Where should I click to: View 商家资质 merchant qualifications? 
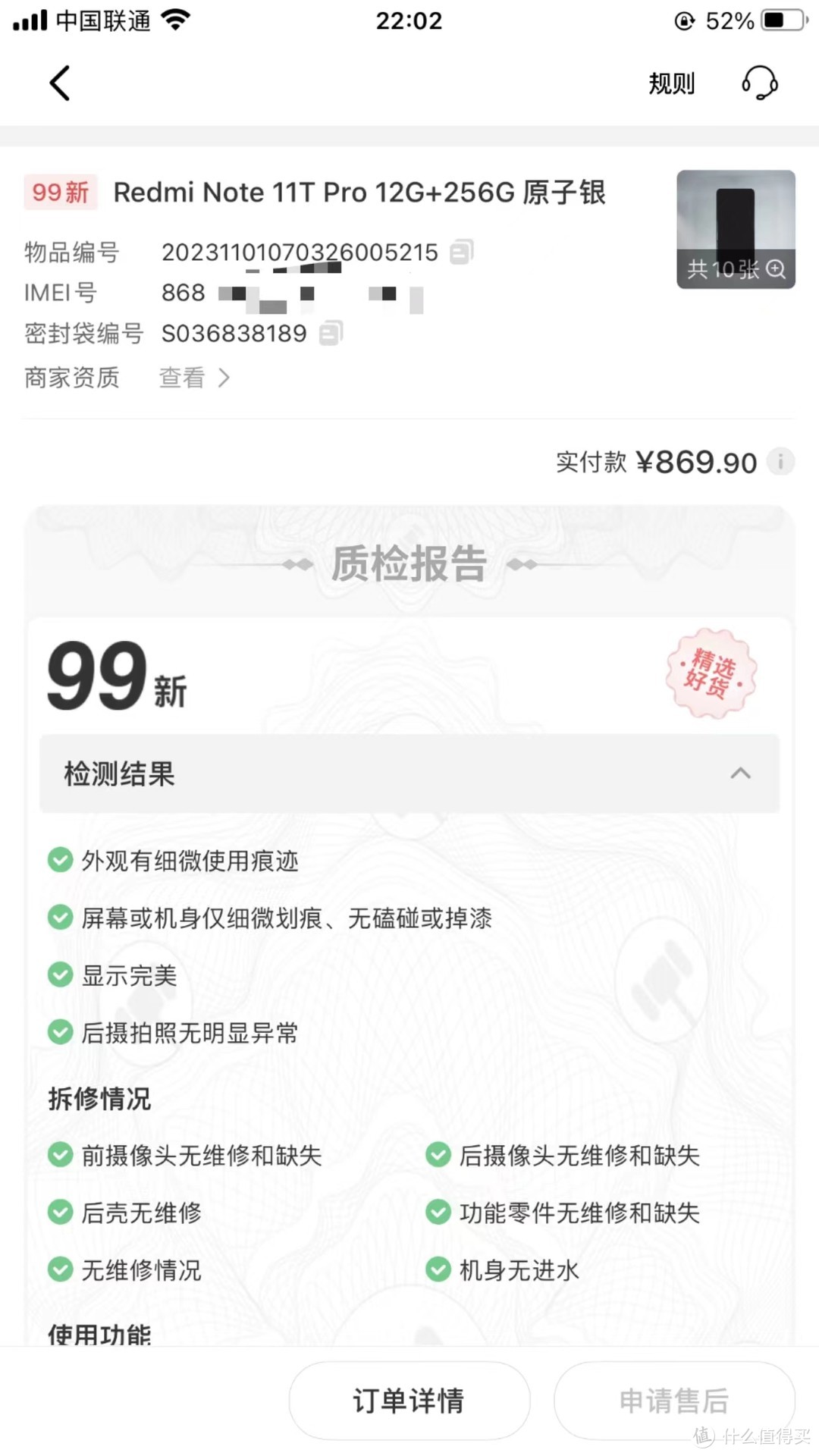coord(194,377)
